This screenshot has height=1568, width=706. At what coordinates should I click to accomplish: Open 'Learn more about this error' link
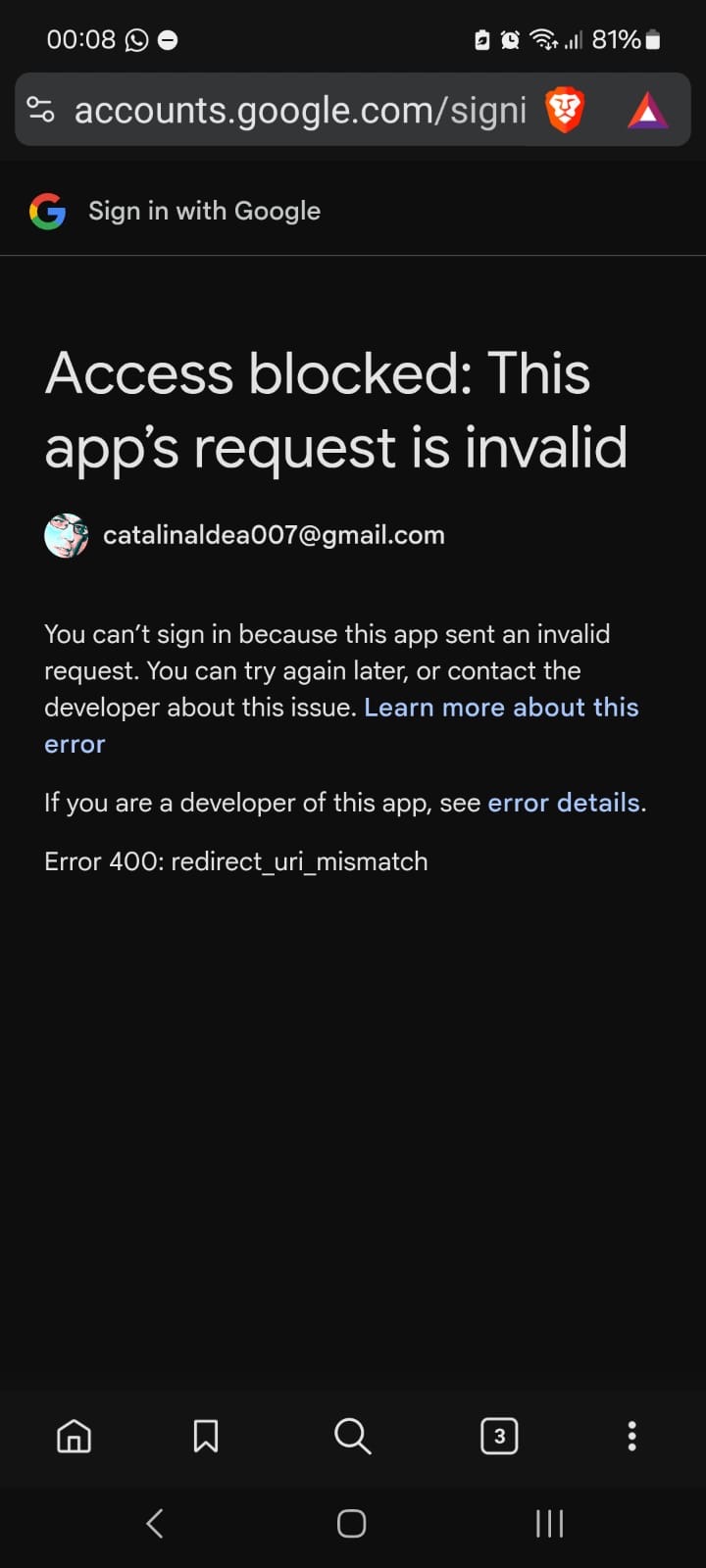coord(500,708)
